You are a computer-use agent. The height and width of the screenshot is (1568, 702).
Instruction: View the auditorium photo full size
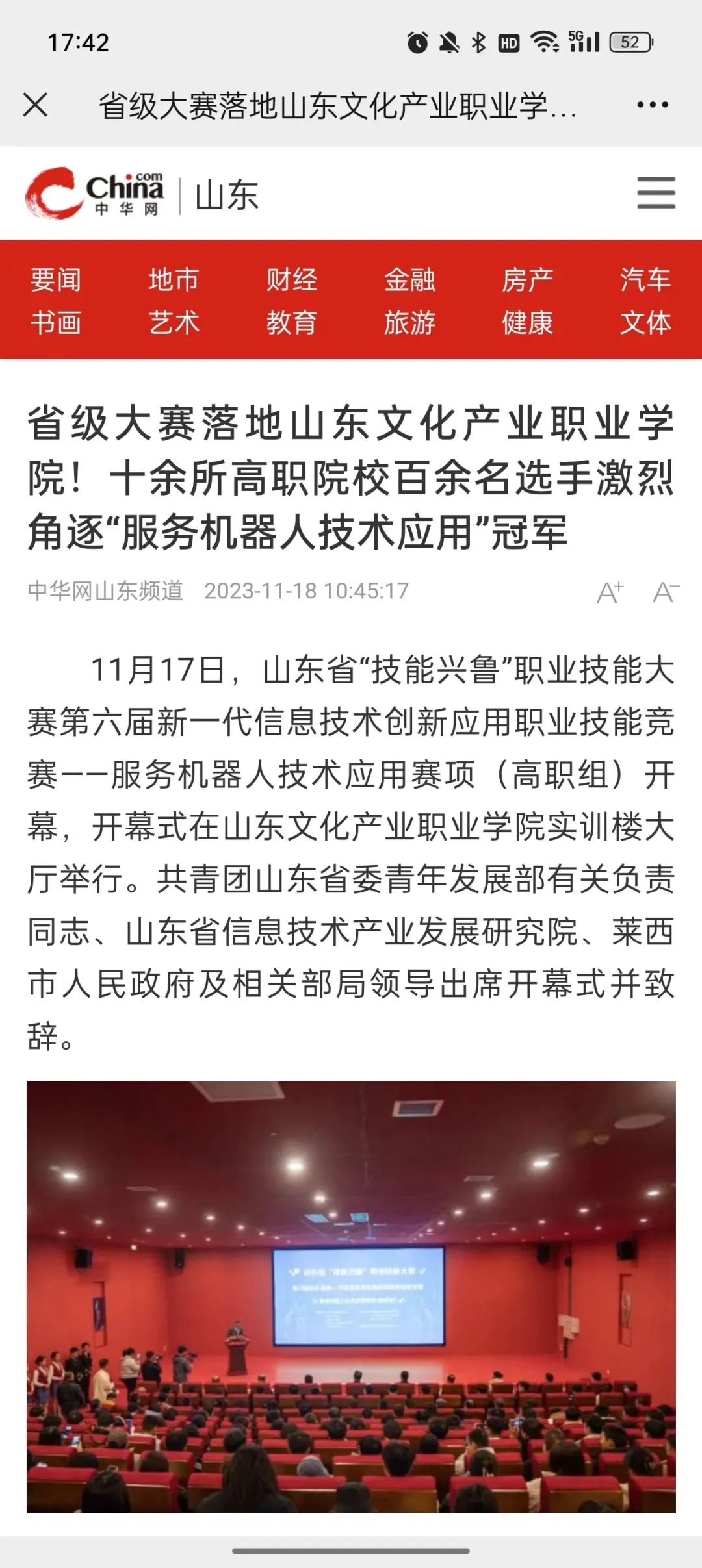click(x=351, y=1296)
